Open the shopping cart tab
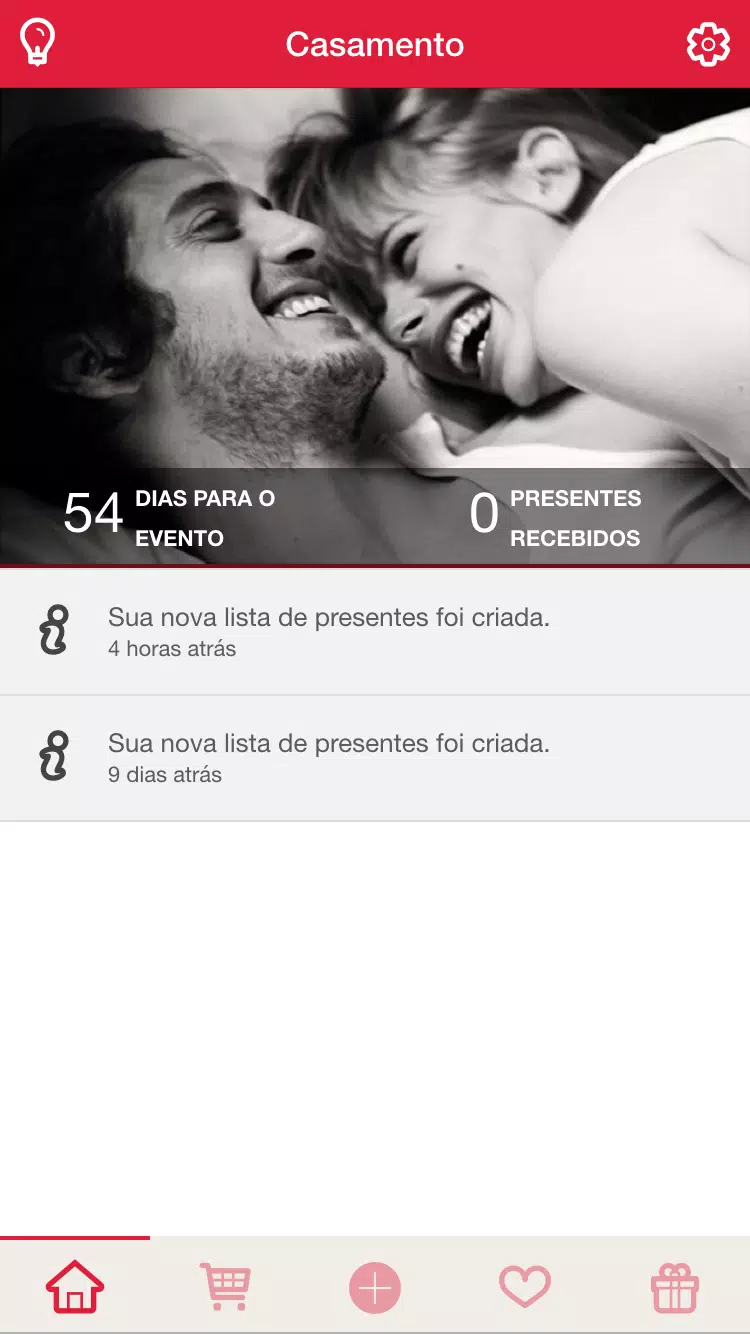750x1334 pixels. [225, 1287]
